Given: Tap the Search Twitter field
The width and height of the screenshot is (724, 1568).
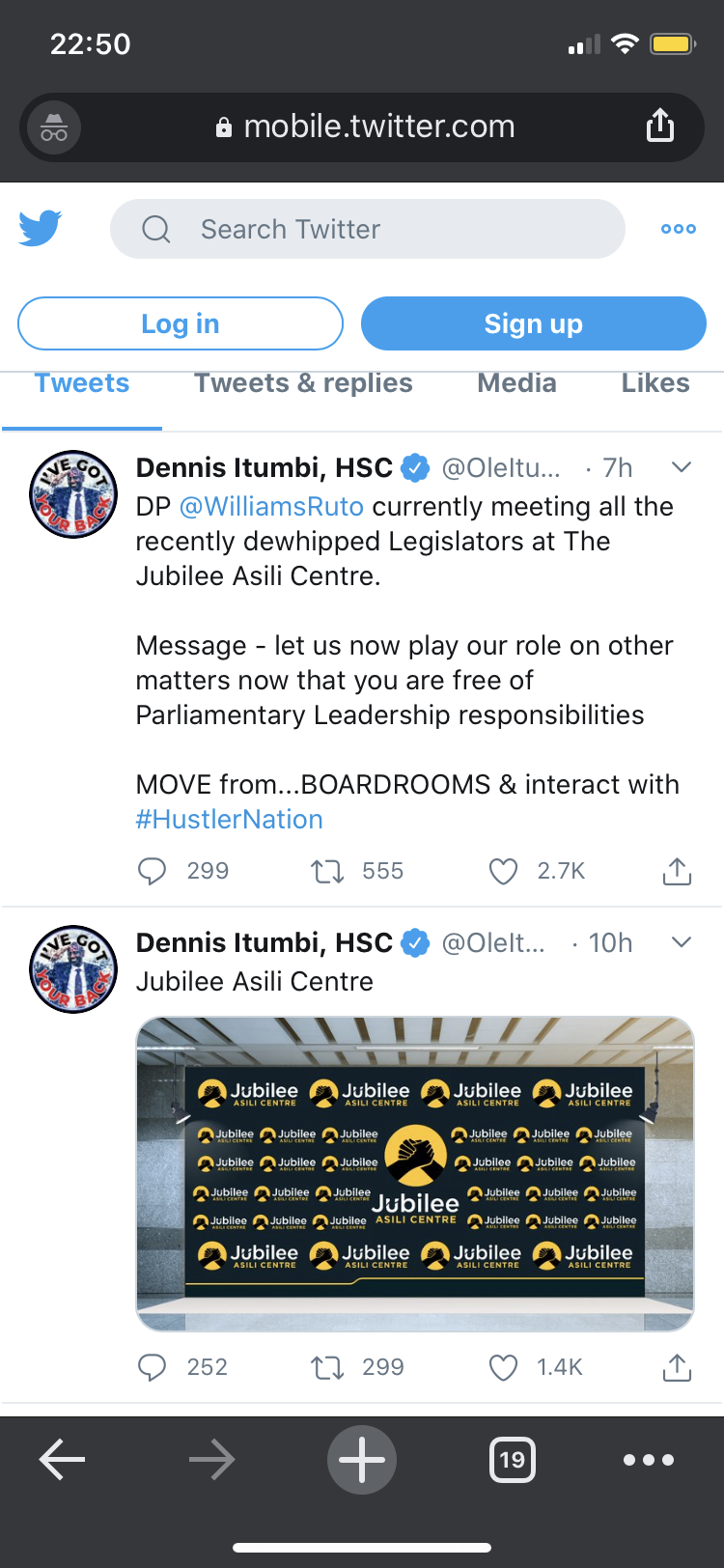Looking at the screenshot, I should 367,229.
